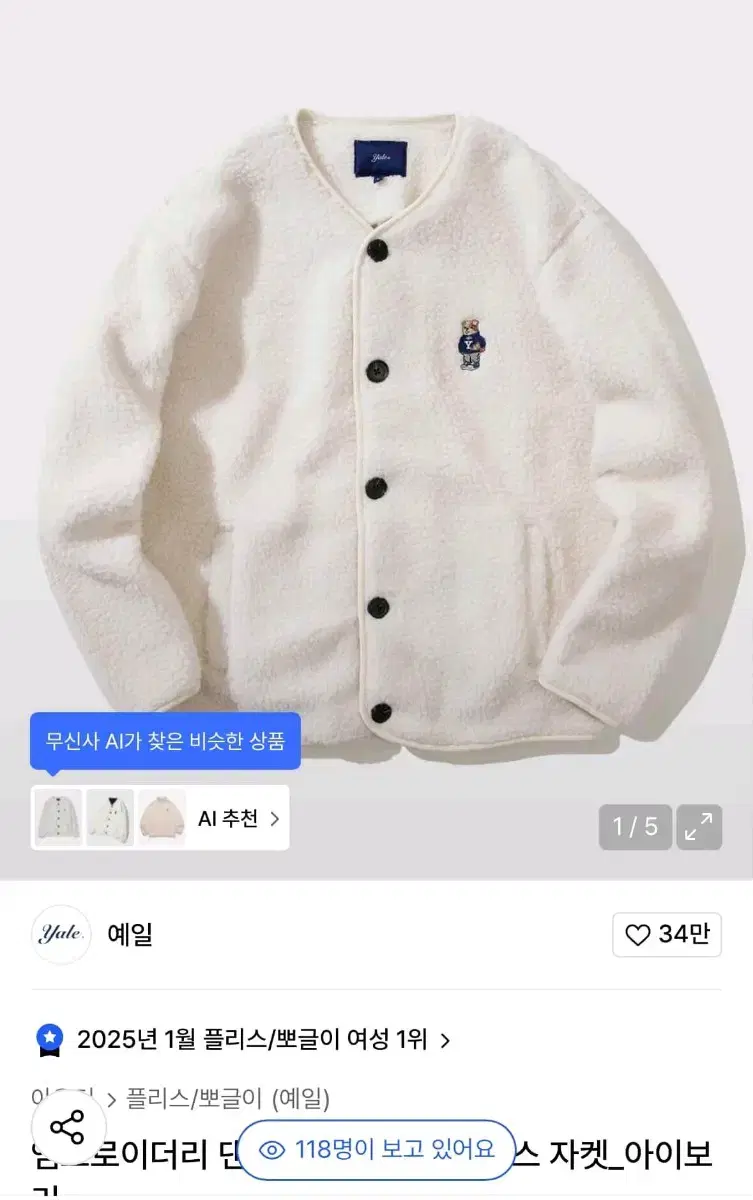The image size is (753, 1200).
Task: Select the circular Yale brand logo
Action: point(61,934)
